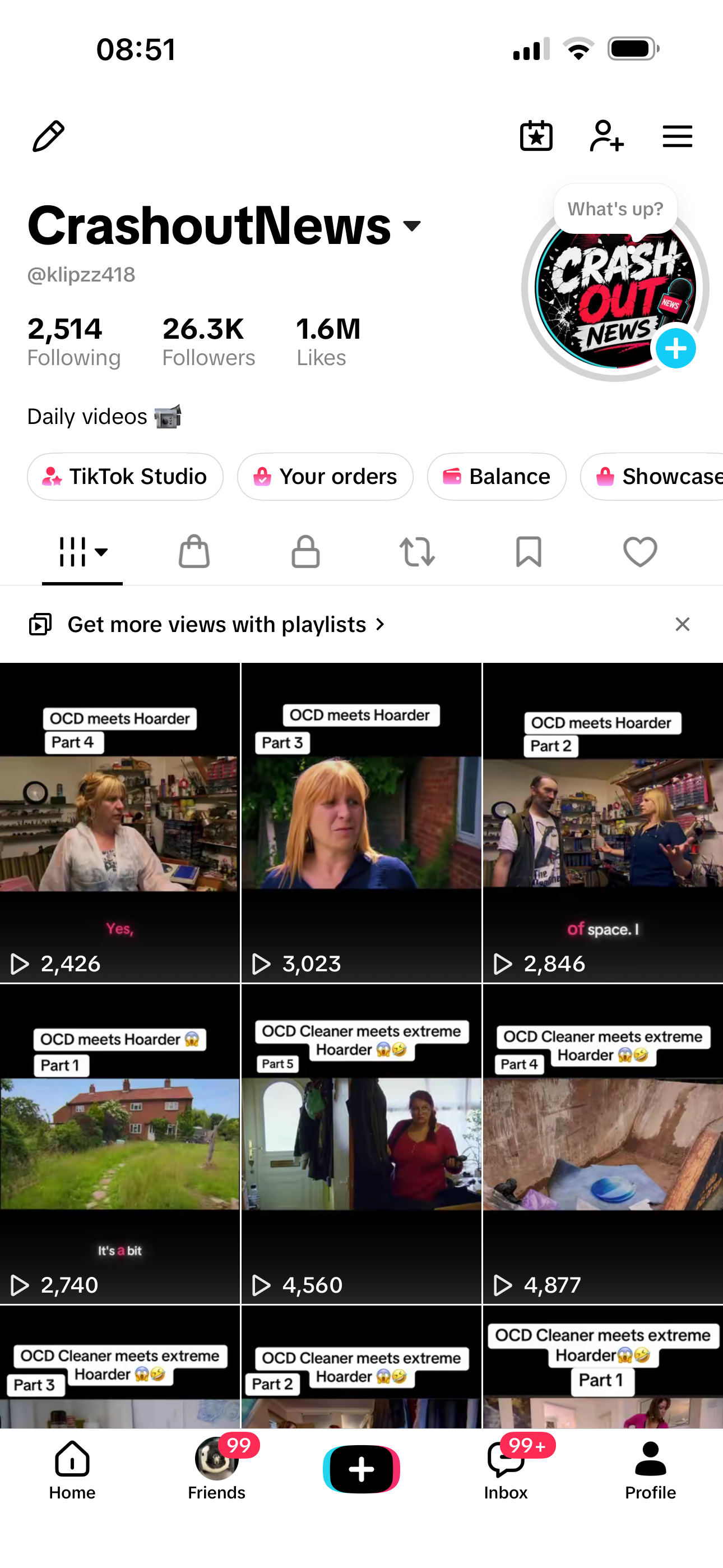Open the hamburger menu
The height and width of the screenshot is (1568, 723).
[678, 136]
